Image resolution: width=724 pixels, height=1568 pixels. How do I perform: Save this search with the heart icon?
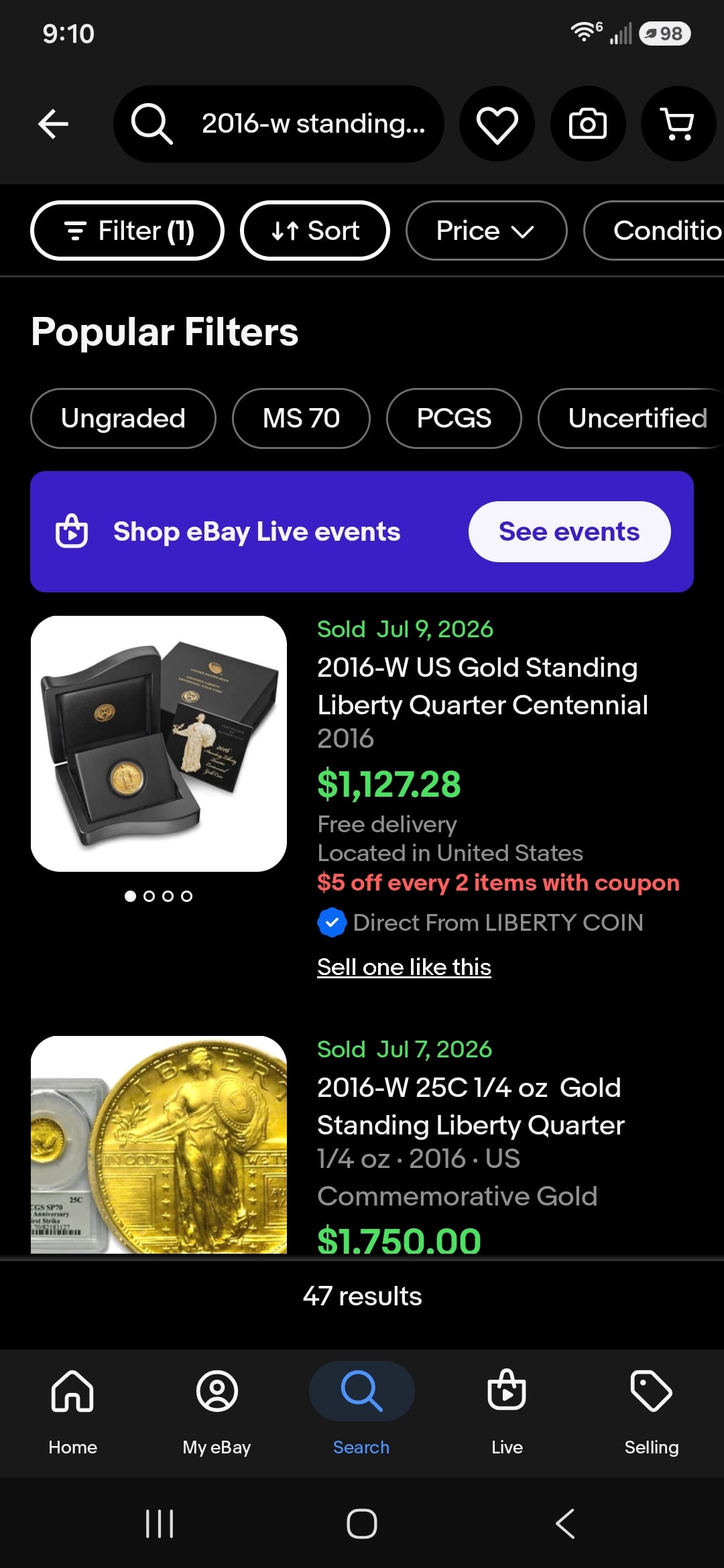coord(497,124)
